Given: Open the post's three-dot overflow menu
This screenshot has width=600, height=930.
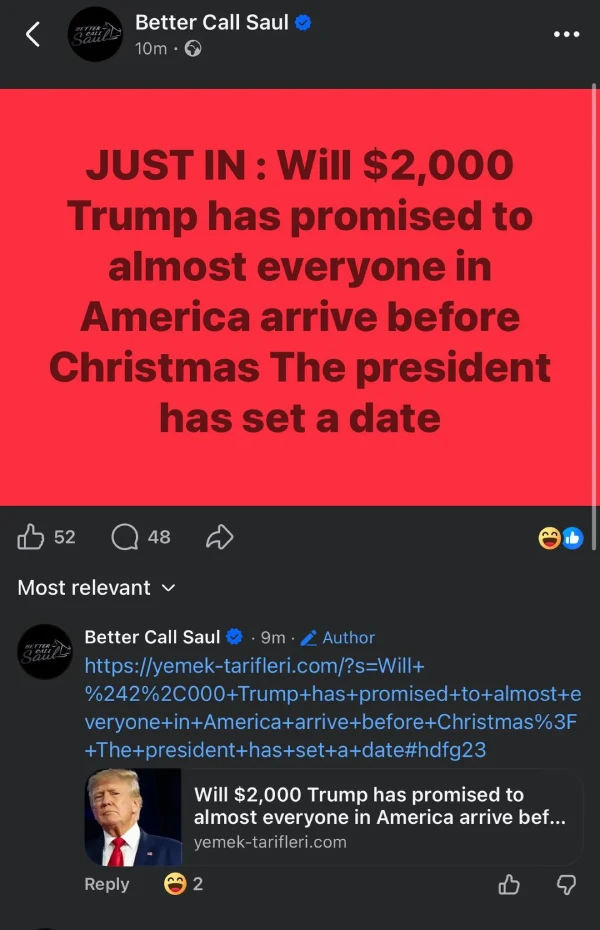Looking at the screenshot, I should (565, 34).
